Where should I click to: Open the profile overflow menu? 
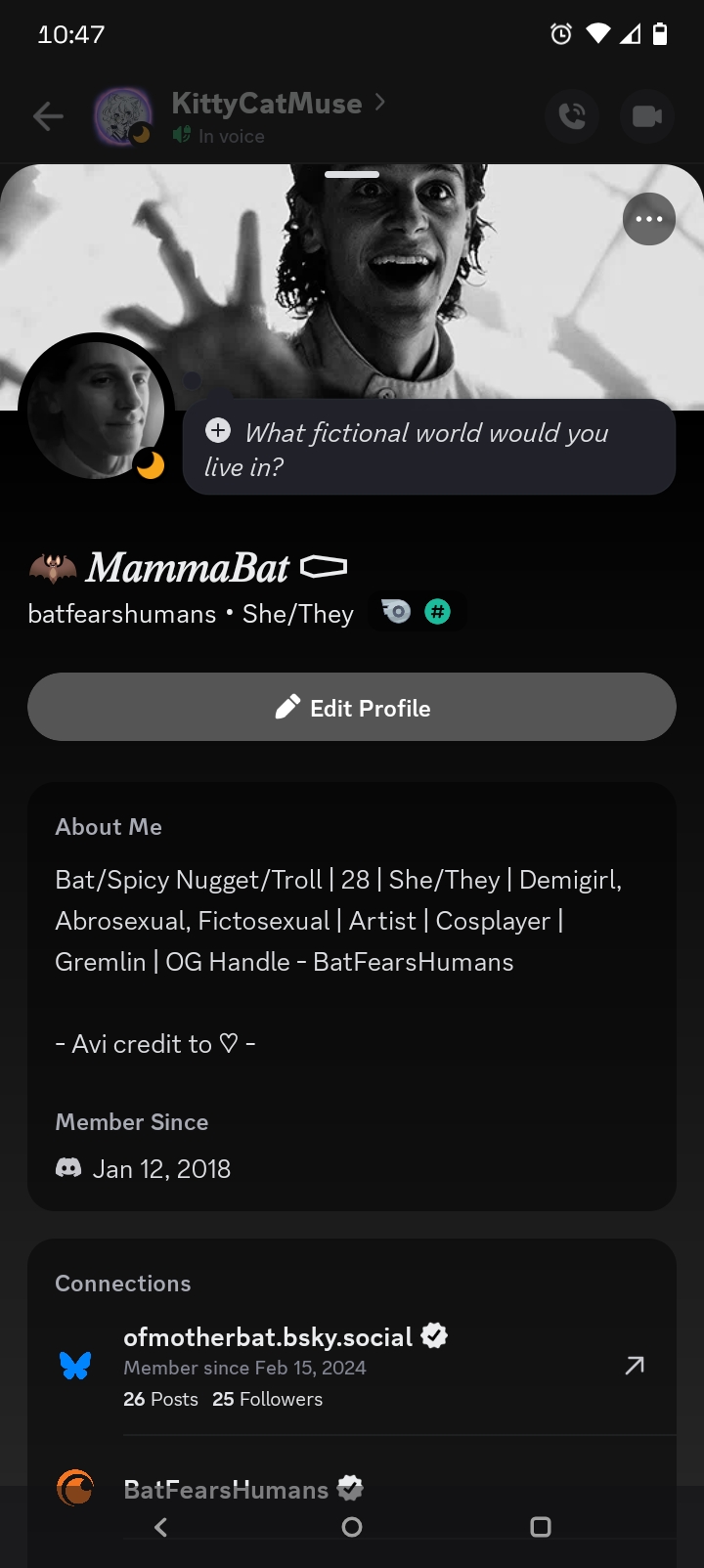[649, 219]
